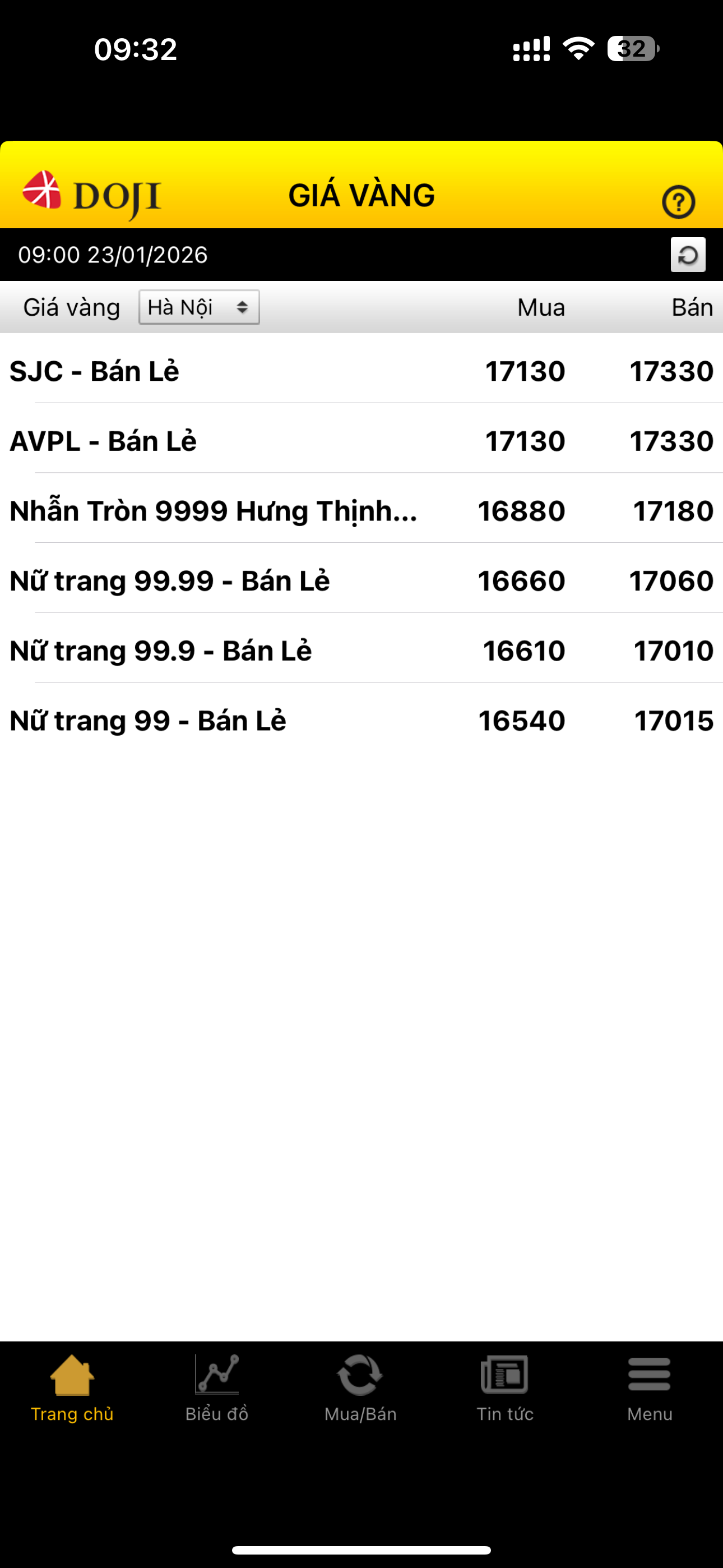Open Nữ trang 99 - Bán Lẻ row

361,721
